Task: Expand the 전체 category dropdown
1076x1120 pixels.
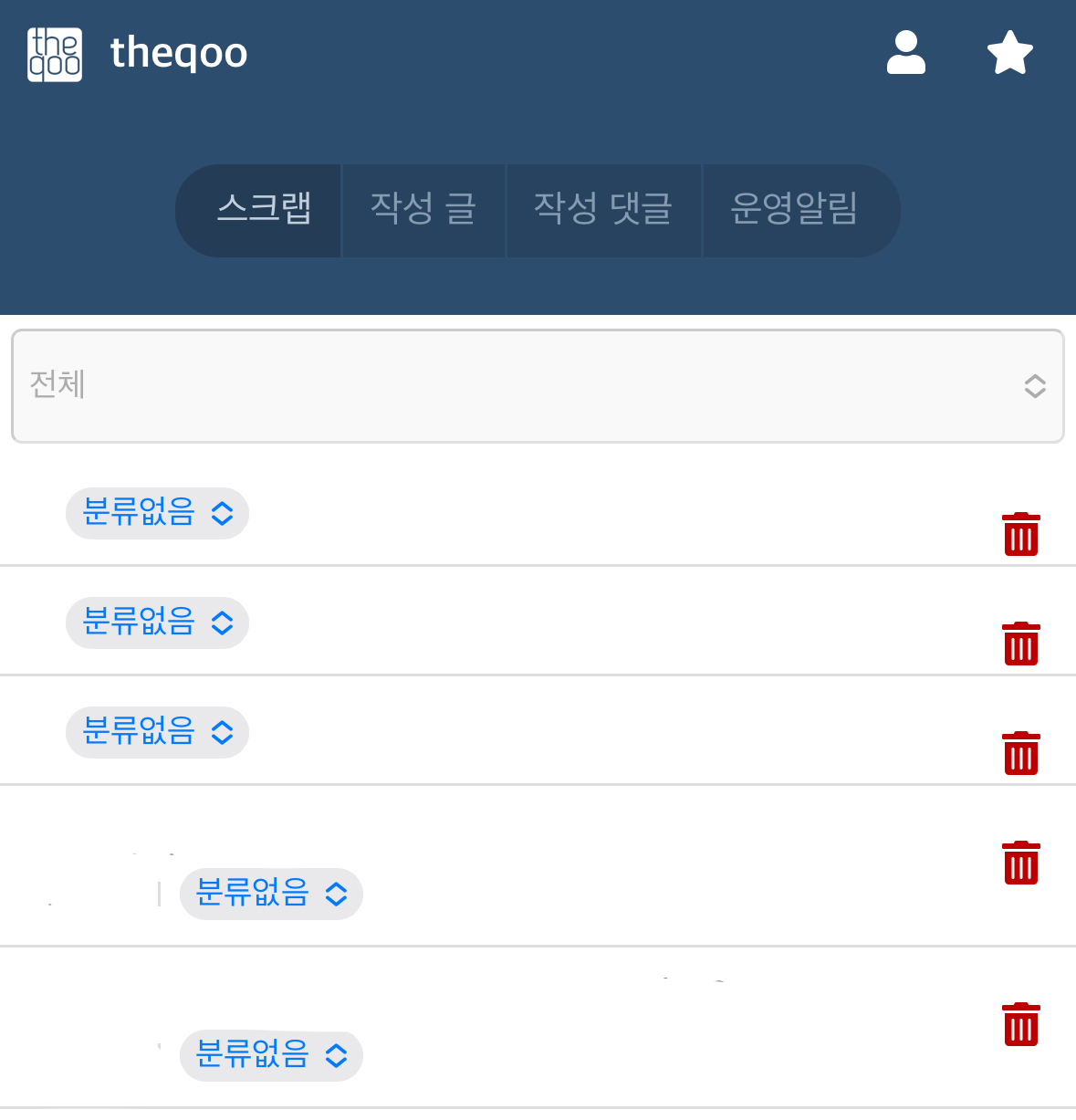Action: pyautogui.click(x=537, y=386)
